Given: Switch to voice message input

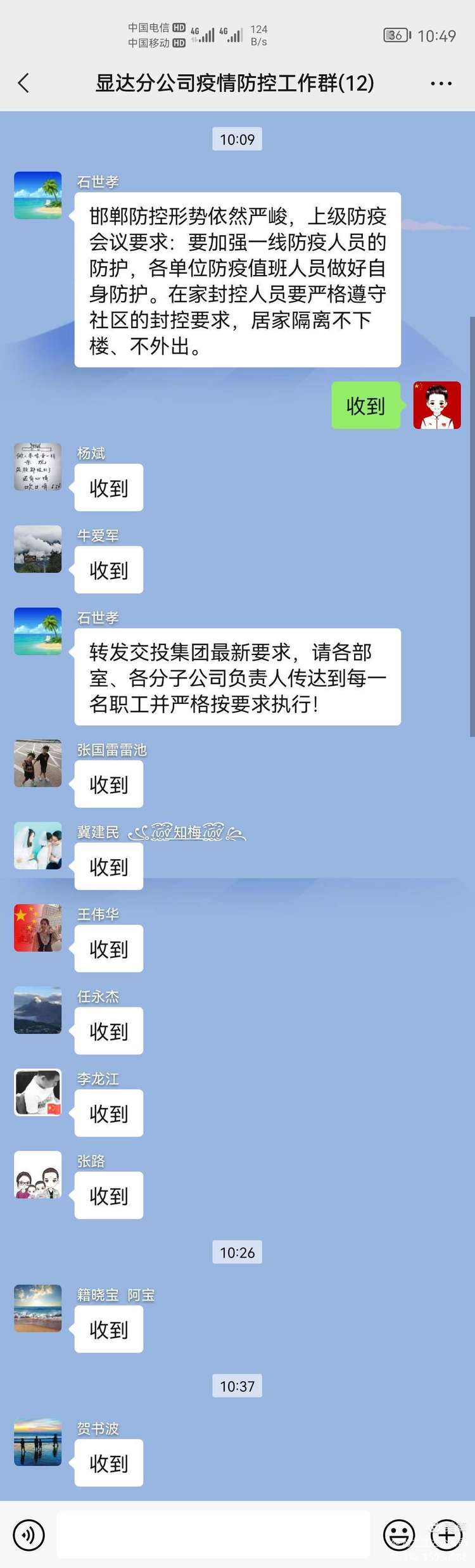Looking at the screenshot, I should [x=28, y=1534].
